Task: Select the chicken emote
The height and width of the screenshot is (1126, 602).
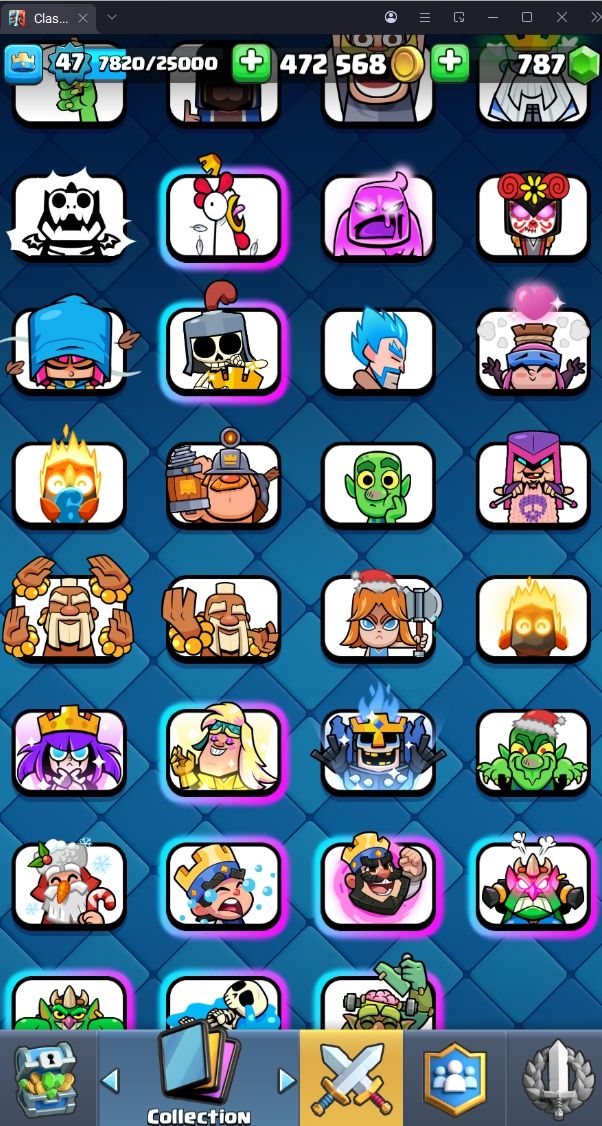Action: [x=223, y=217]
